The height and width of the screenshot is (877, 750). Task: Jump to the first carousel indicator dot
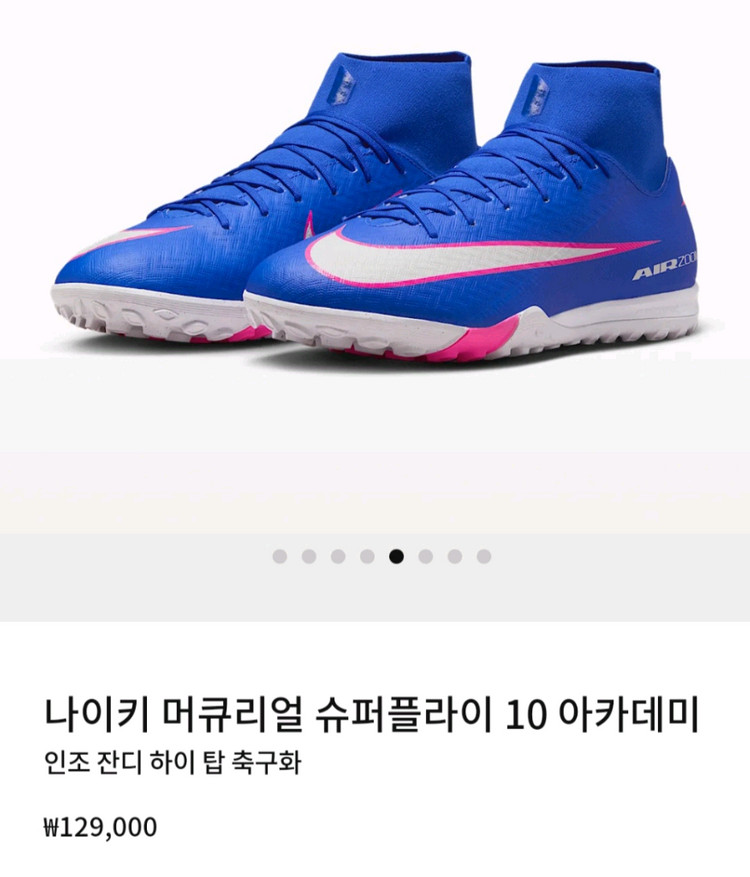(280, 556)
